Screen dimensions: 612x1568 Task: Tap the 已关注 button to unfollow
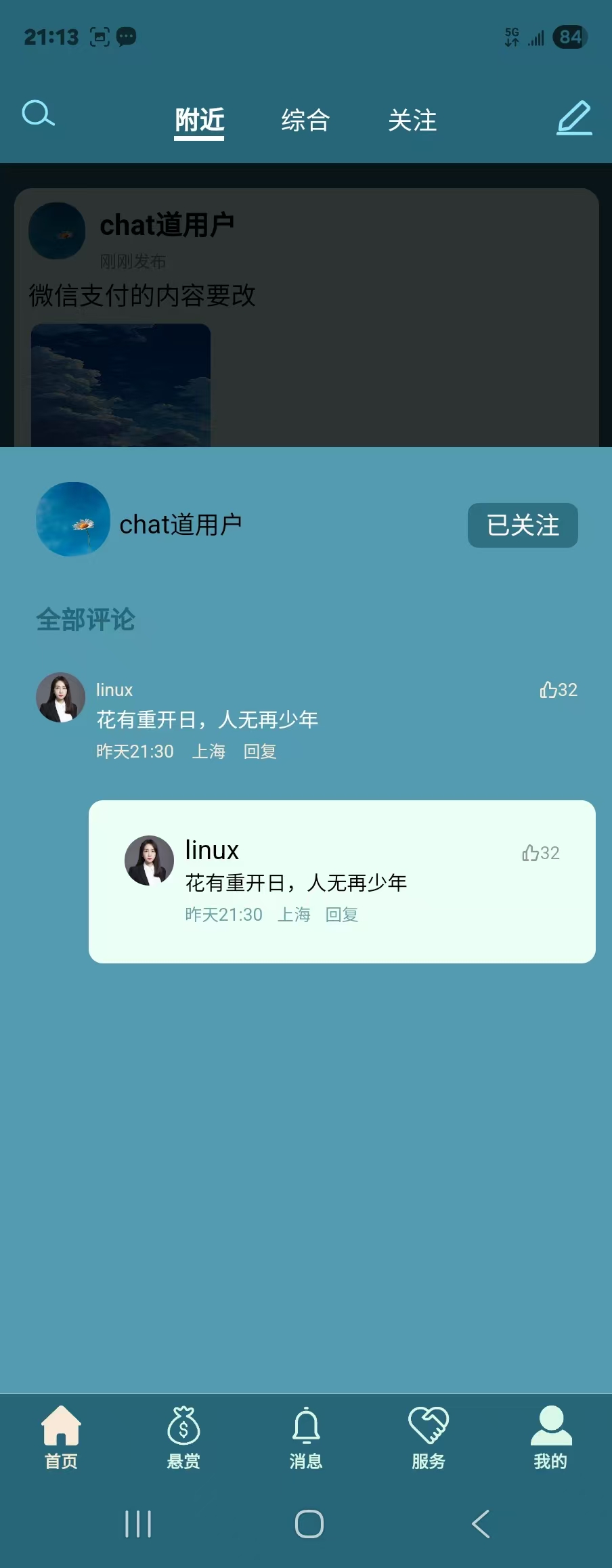523,525
